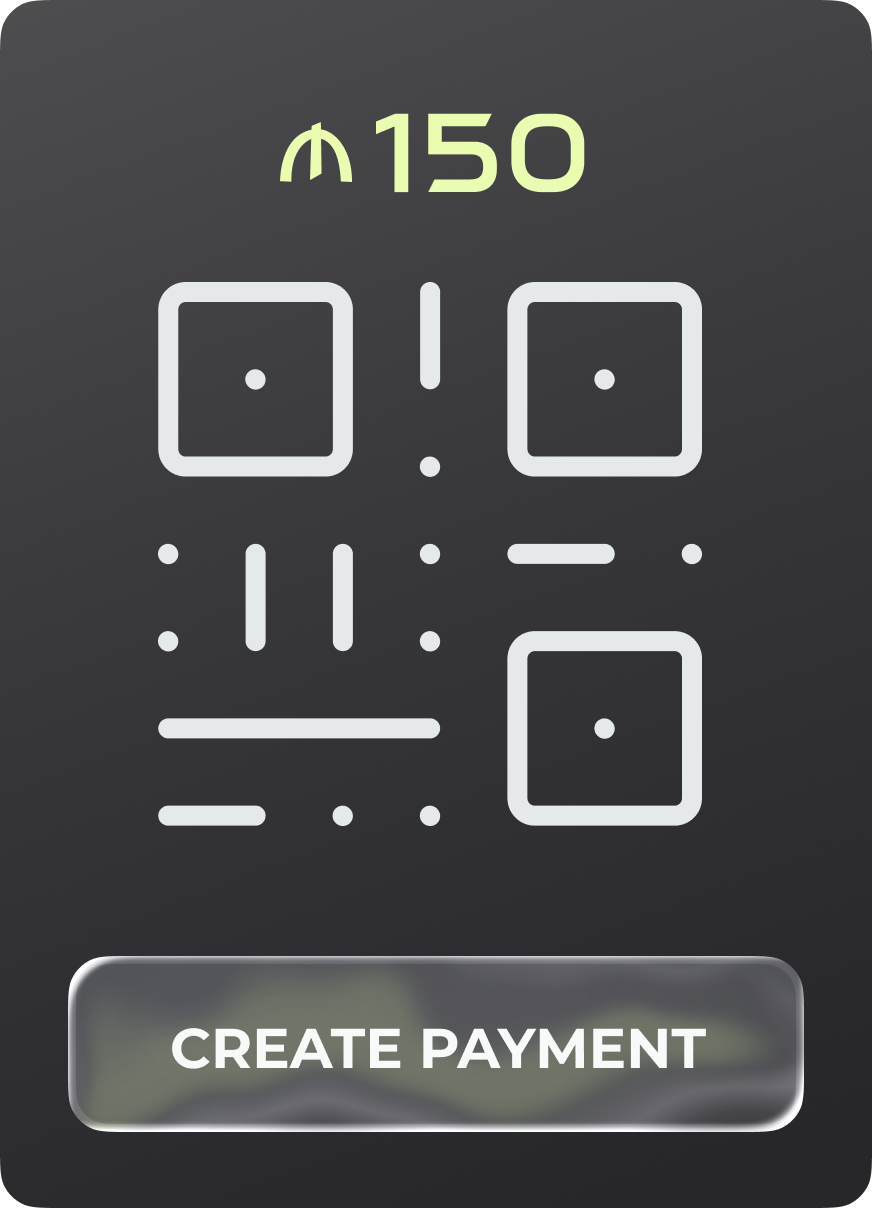Click the dot inside the bottom-right square
The image size is (872, 1208).
click(x=605, y=730)
